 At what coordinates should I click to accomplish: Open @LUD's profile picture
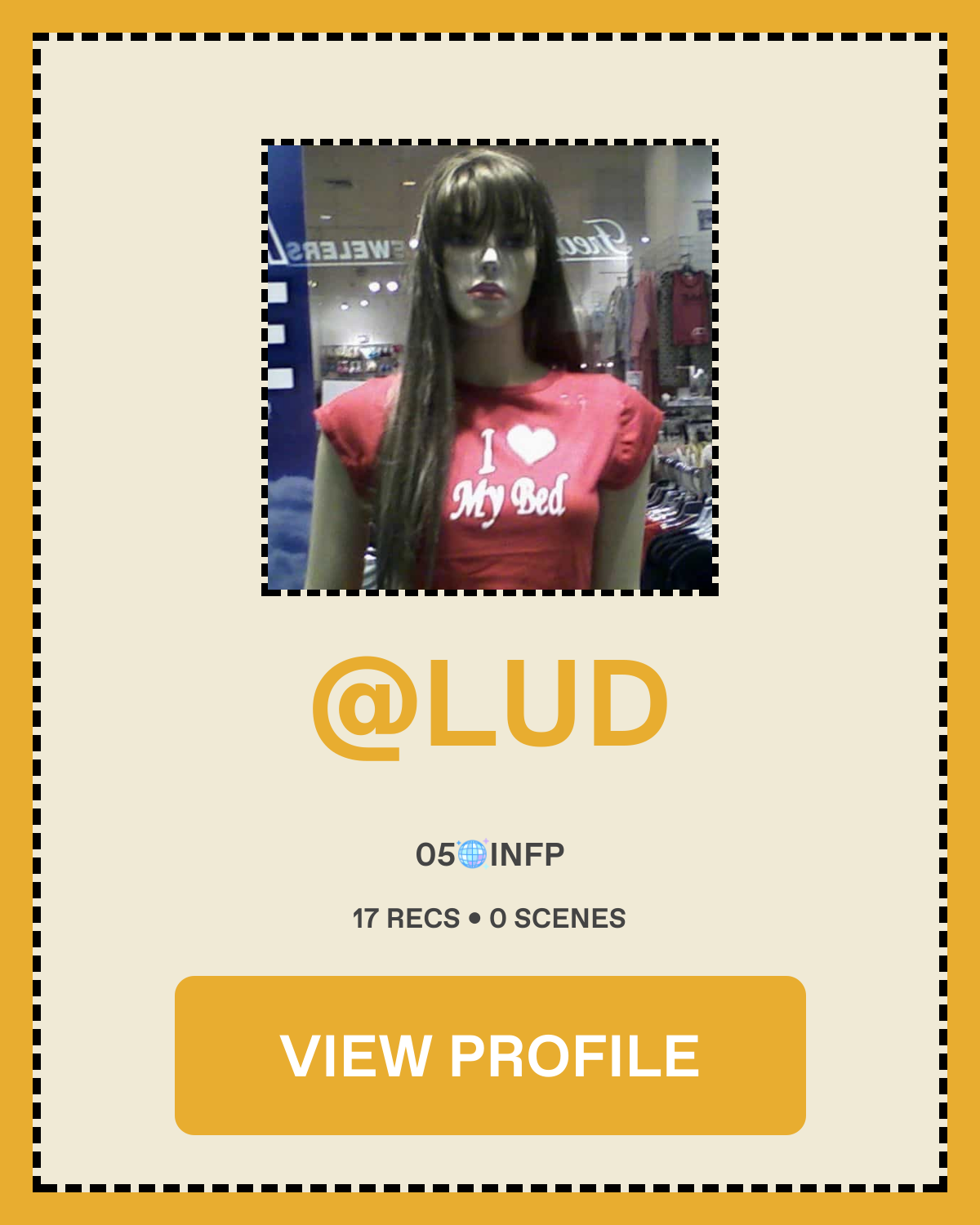click(490, 367)
